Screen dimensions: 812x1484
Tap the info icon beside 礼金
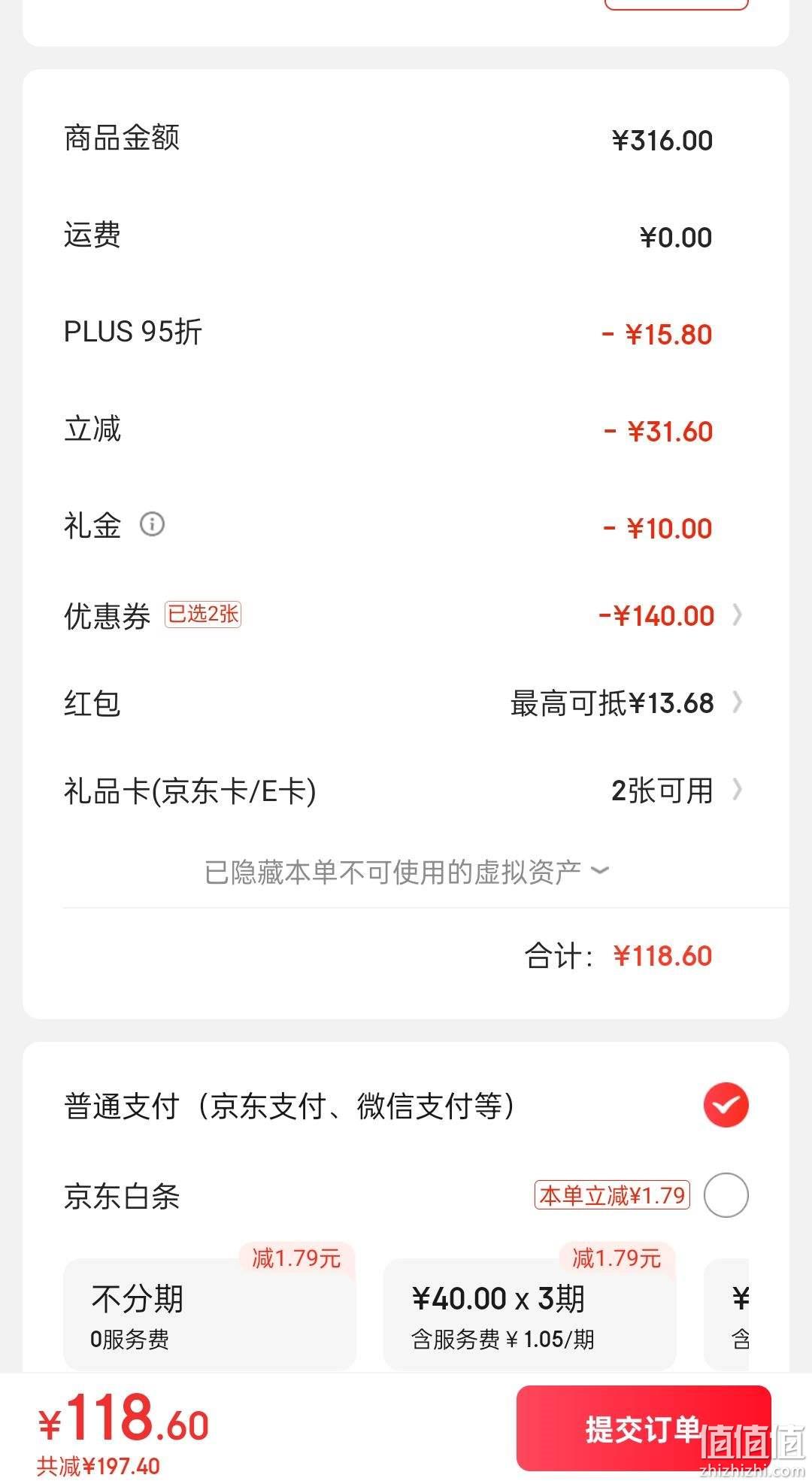152,523
